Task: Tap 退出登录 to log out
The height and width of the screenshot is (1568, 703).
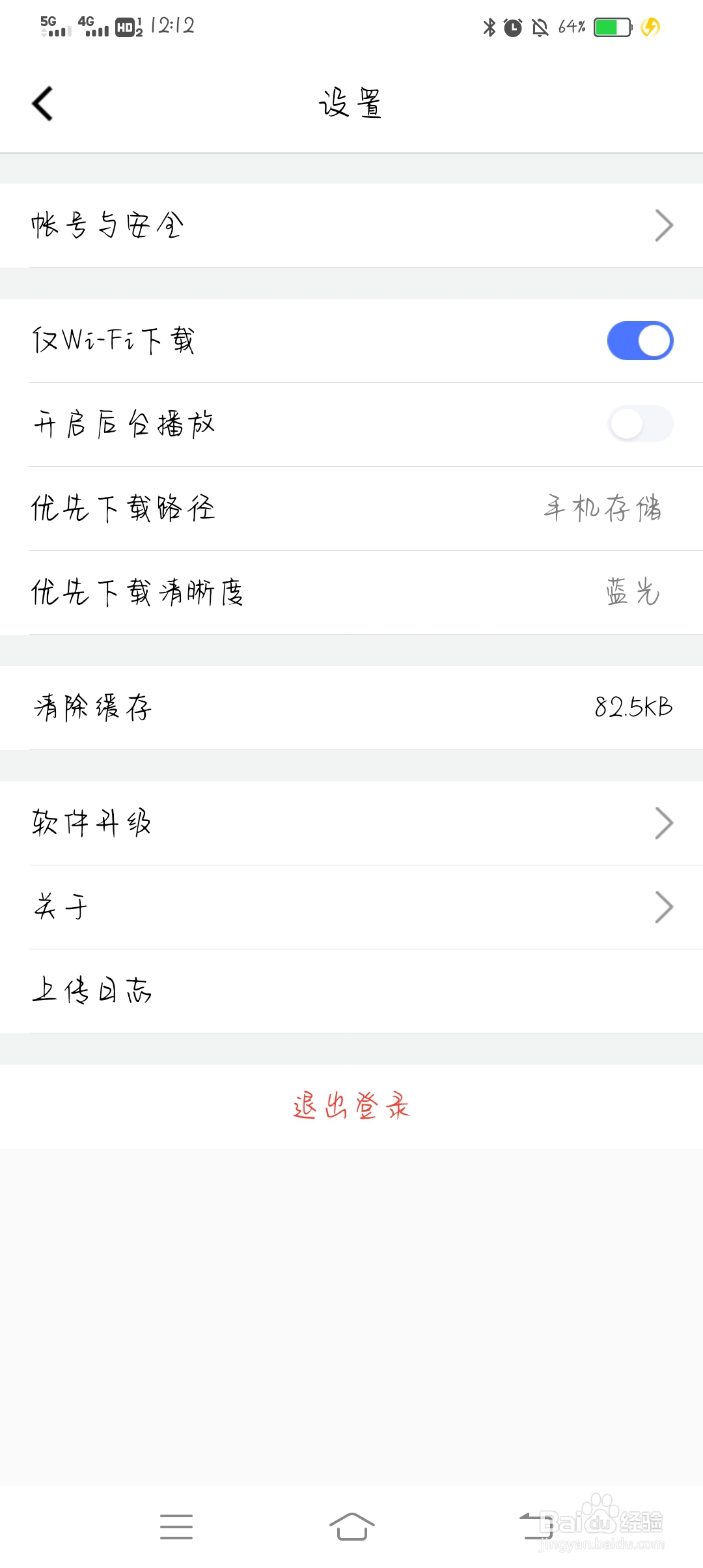Action: click(351, 1106)
